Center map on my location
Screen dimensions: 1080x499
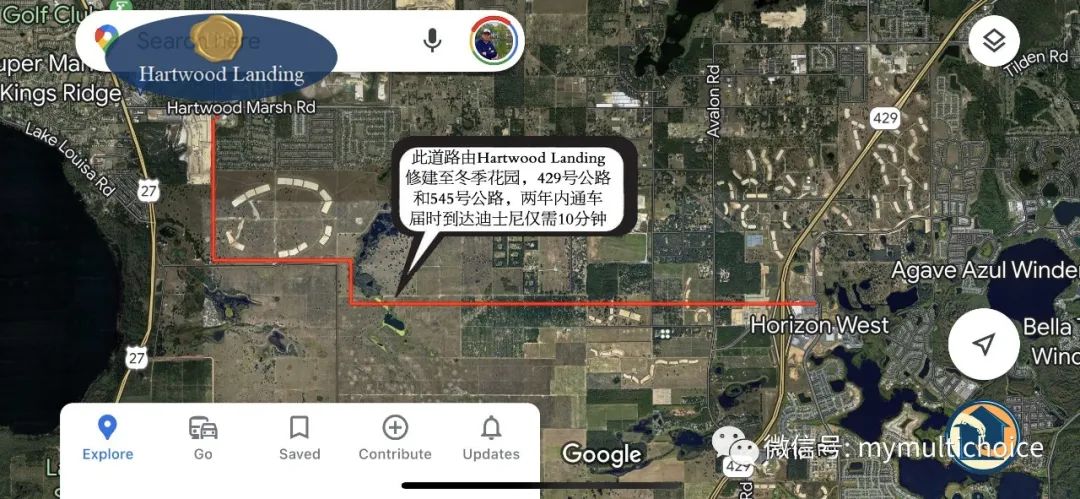tap(984, 344)
